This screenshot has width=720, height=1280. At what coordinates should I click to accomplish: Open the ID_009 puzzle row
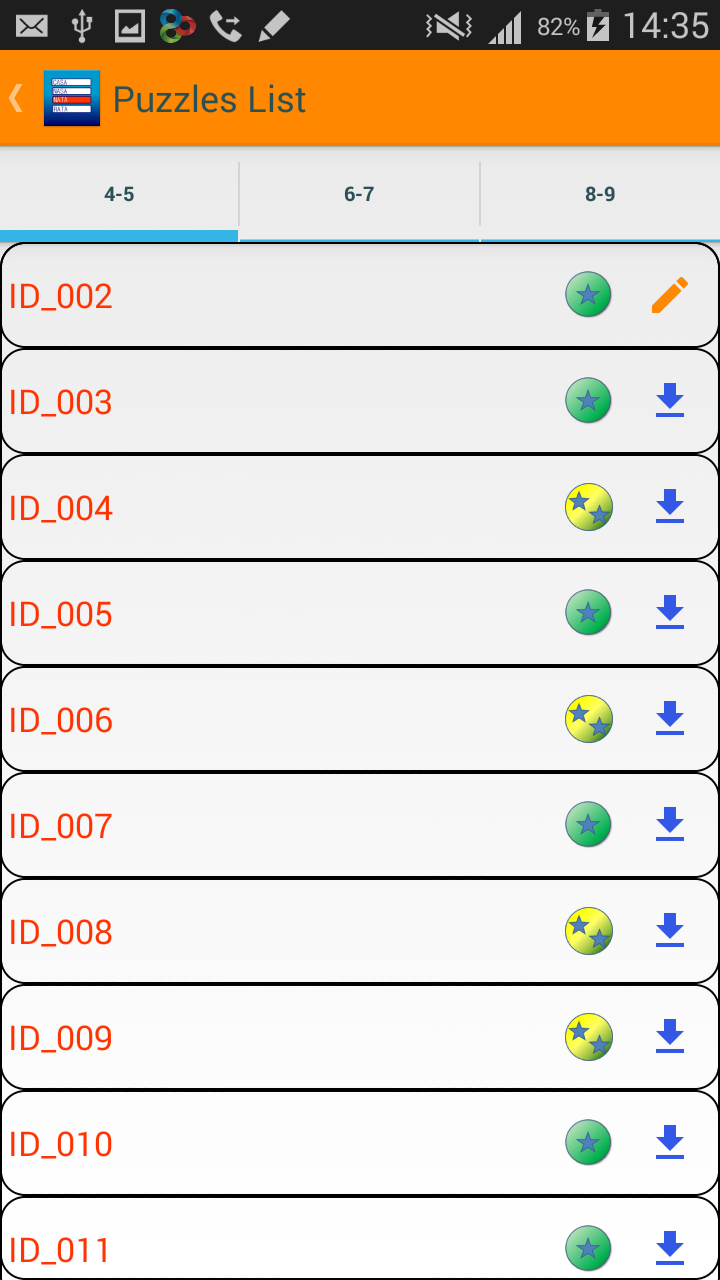(280, 1038)
